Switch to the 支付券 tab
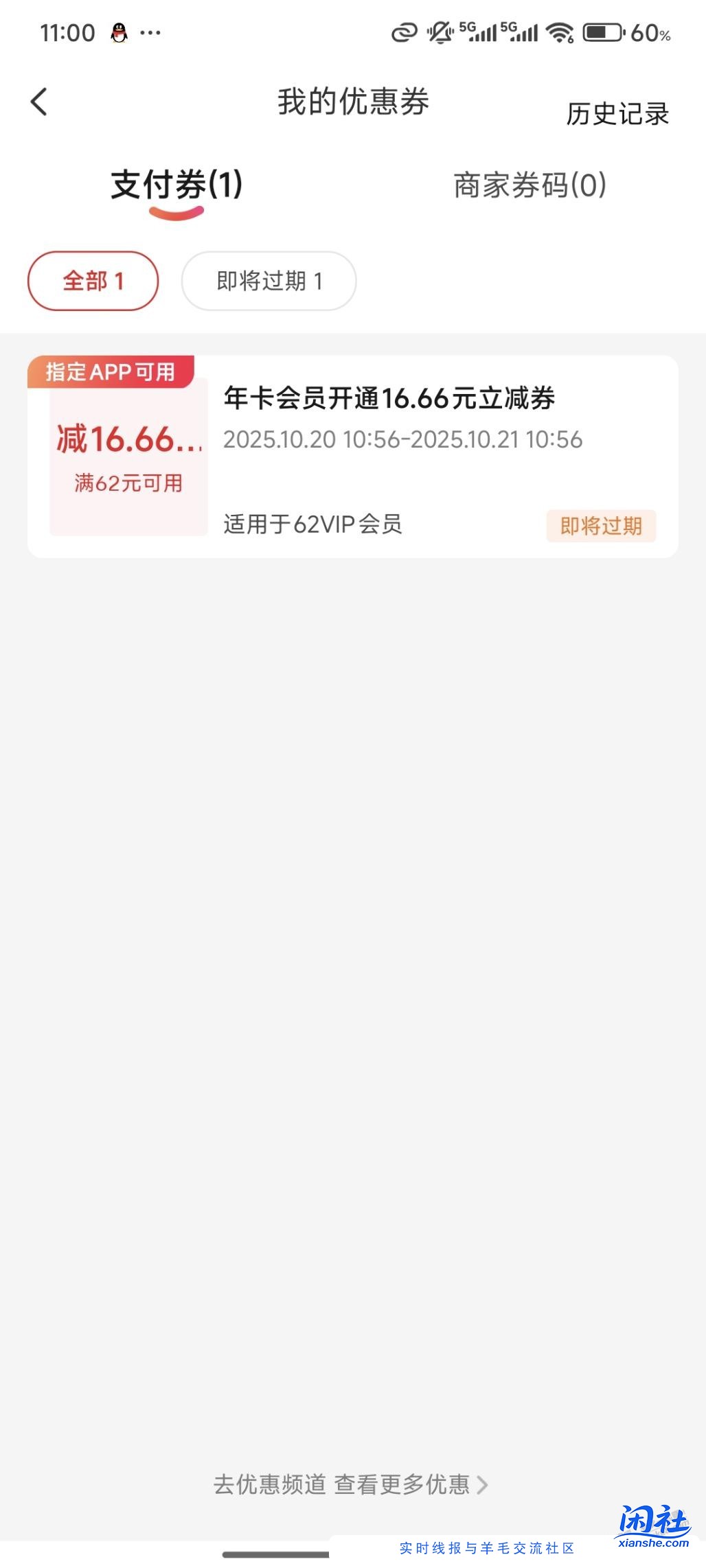706x1568 pixels. (176, 182)
